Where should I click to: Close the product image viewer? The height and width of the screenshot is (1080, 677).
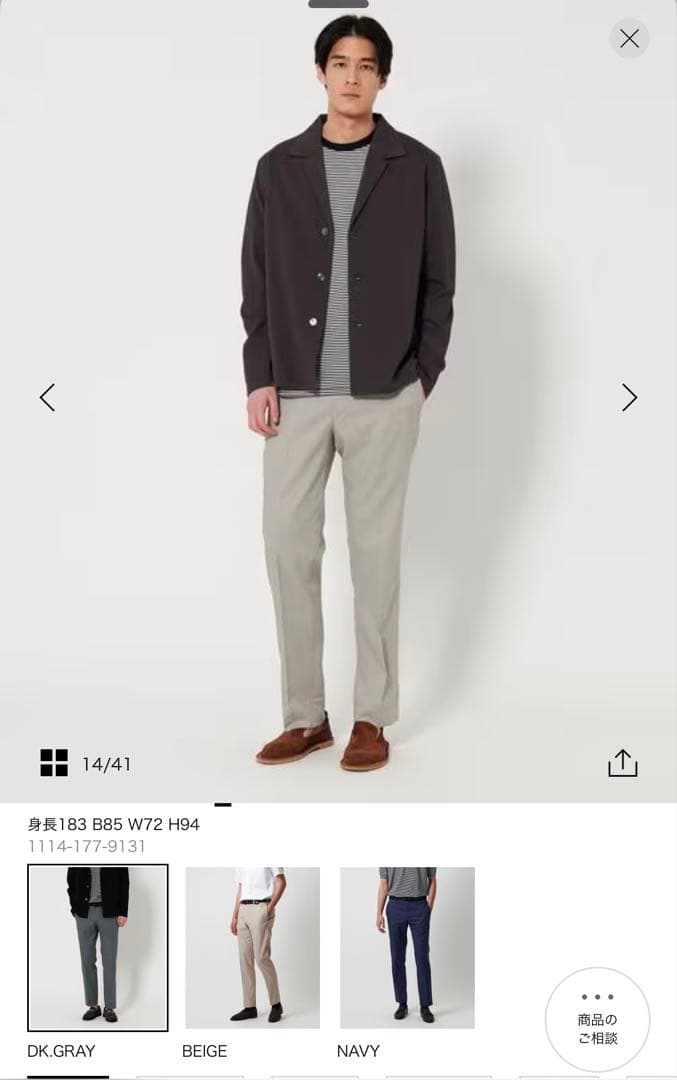click(629, 39)
